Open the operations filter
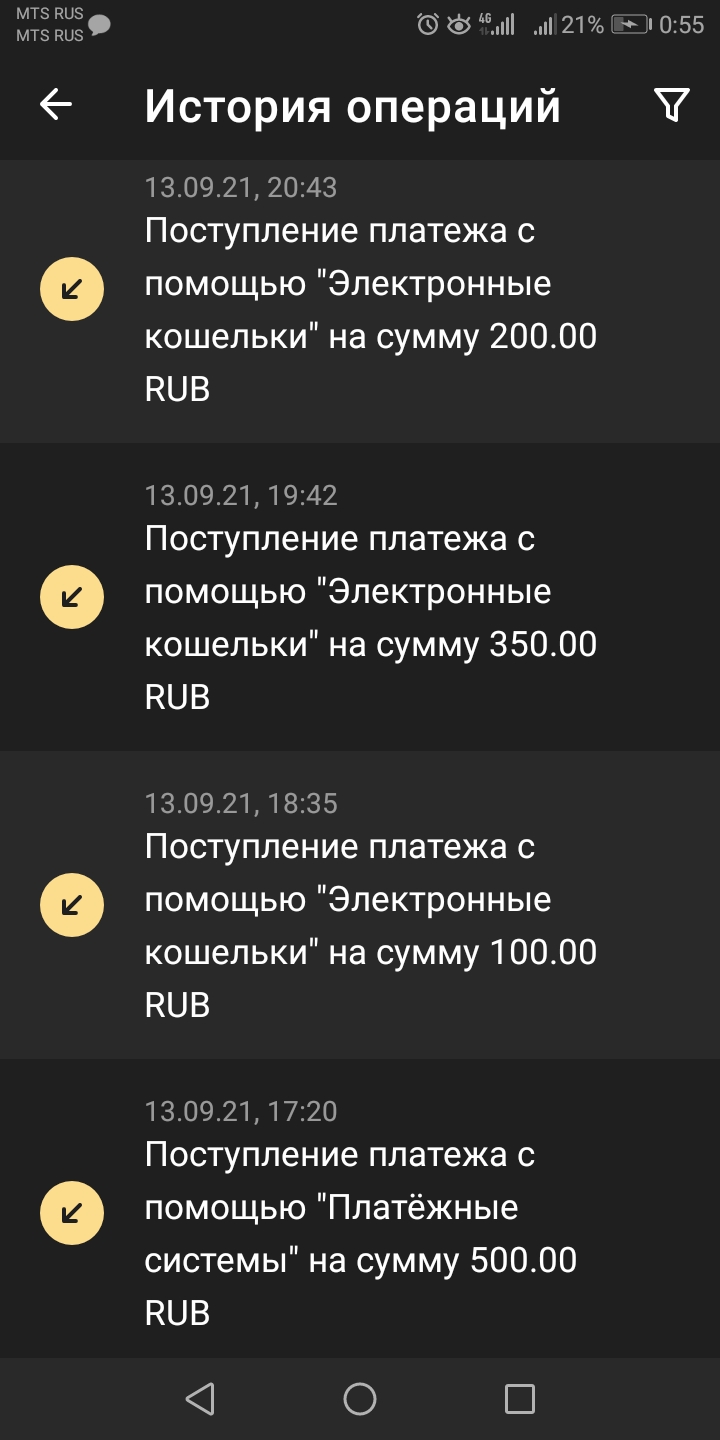Viewport: 720px width, 1440px height. [671, 105]
